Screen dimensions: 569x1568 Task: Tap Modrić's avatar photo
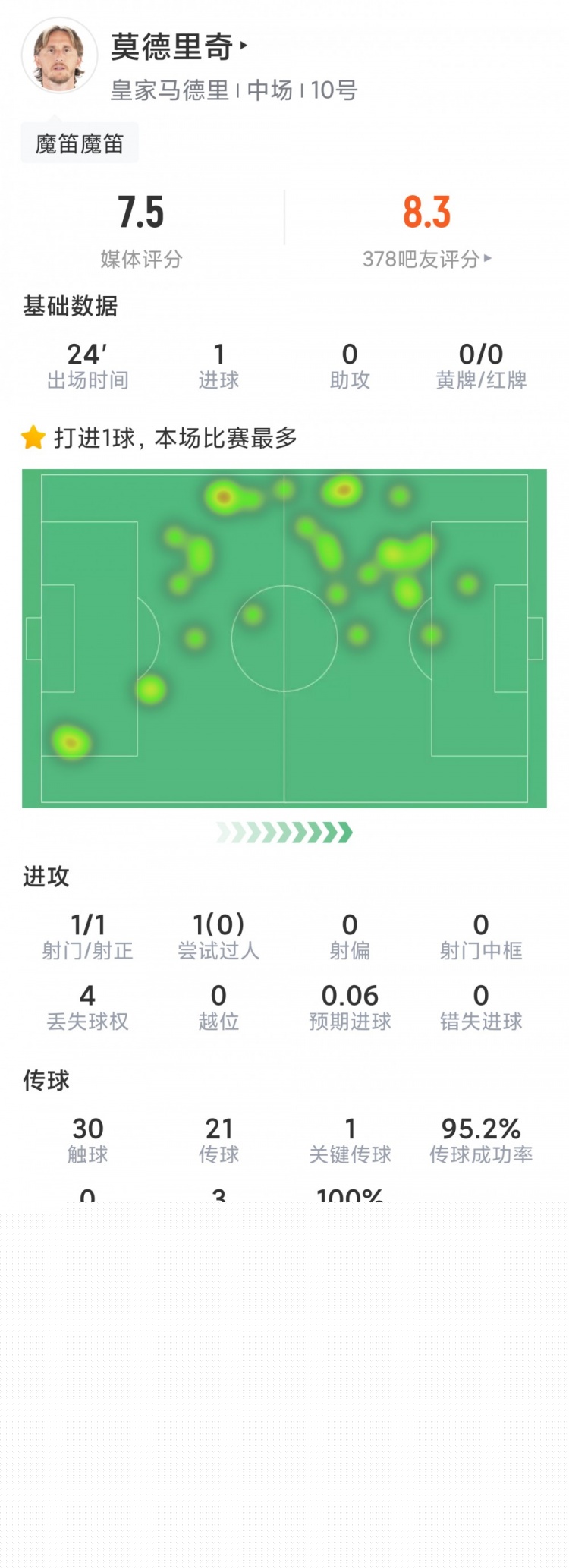pos(60,57)
